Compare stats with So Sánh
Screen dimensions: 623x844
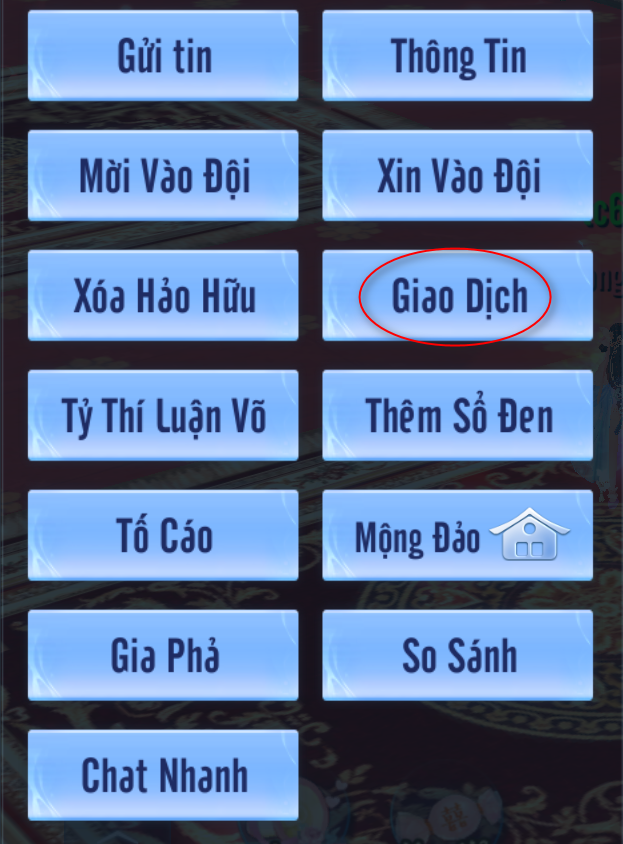tap(457, 656)
